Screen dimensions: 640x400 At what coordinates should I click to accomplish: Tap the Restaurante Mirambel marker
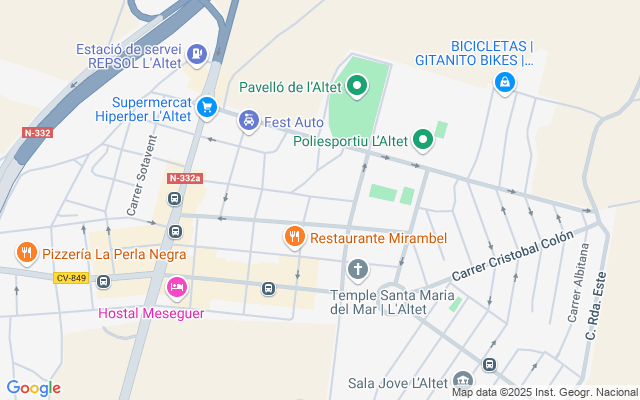[294, 237]
